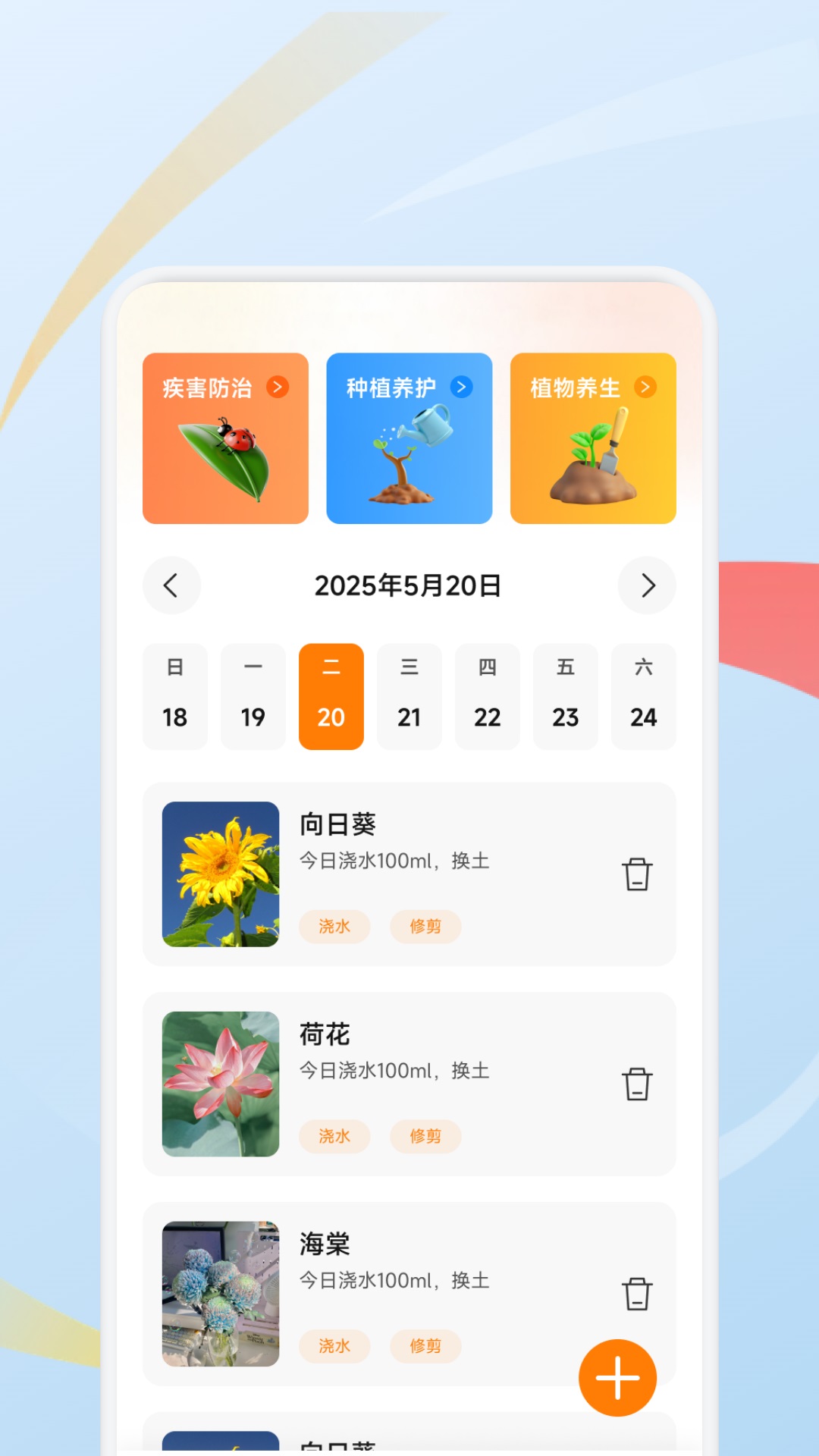Advance date using right chevron
Image resolution: width=819 pixels, height=1456 pixels.
tap(647, 585)
